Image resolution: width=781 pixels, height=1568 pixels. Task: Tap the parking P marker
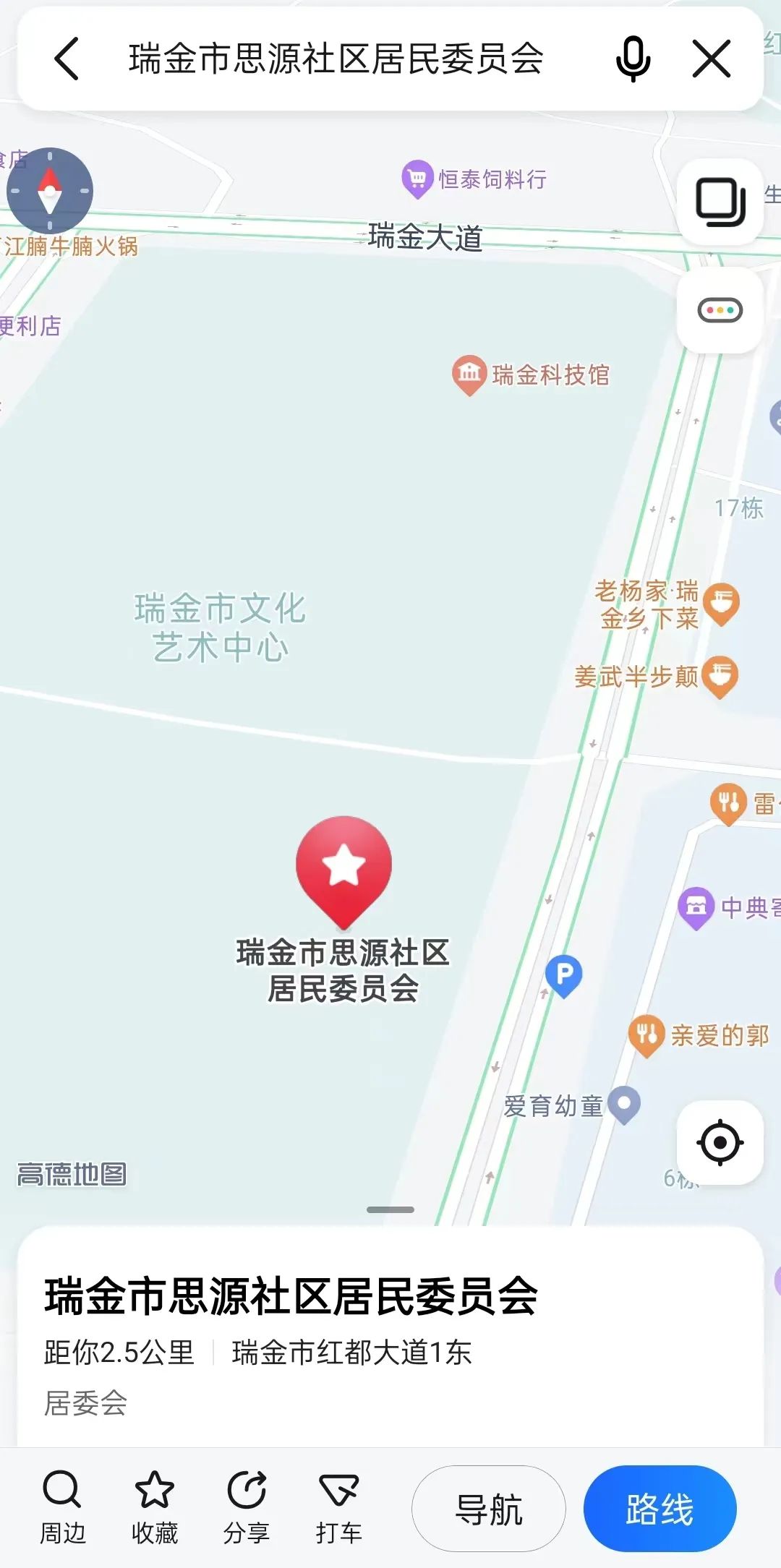point(563,974)
